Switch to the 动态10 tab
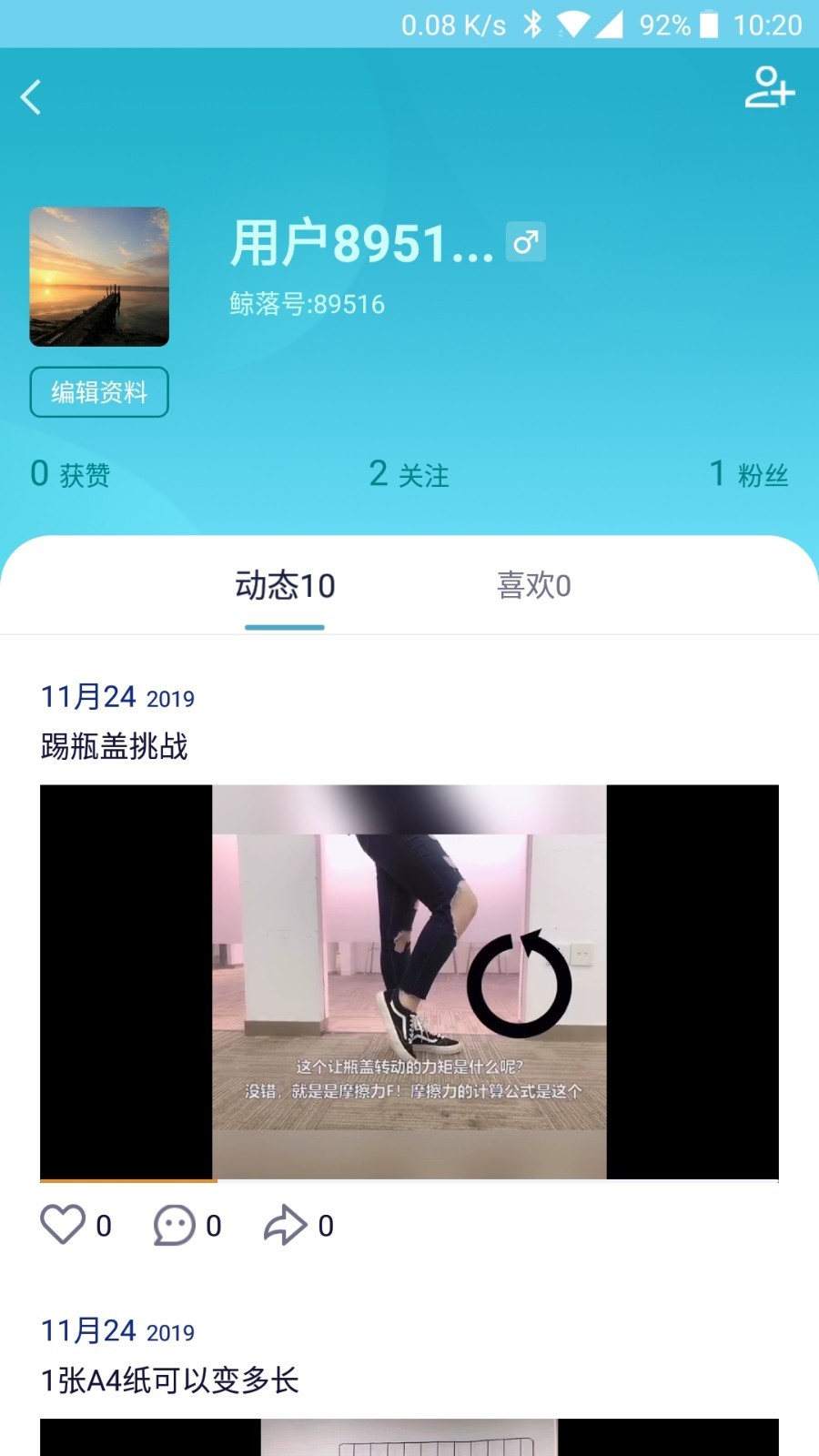819x1456 pixels. click(285, 586)
